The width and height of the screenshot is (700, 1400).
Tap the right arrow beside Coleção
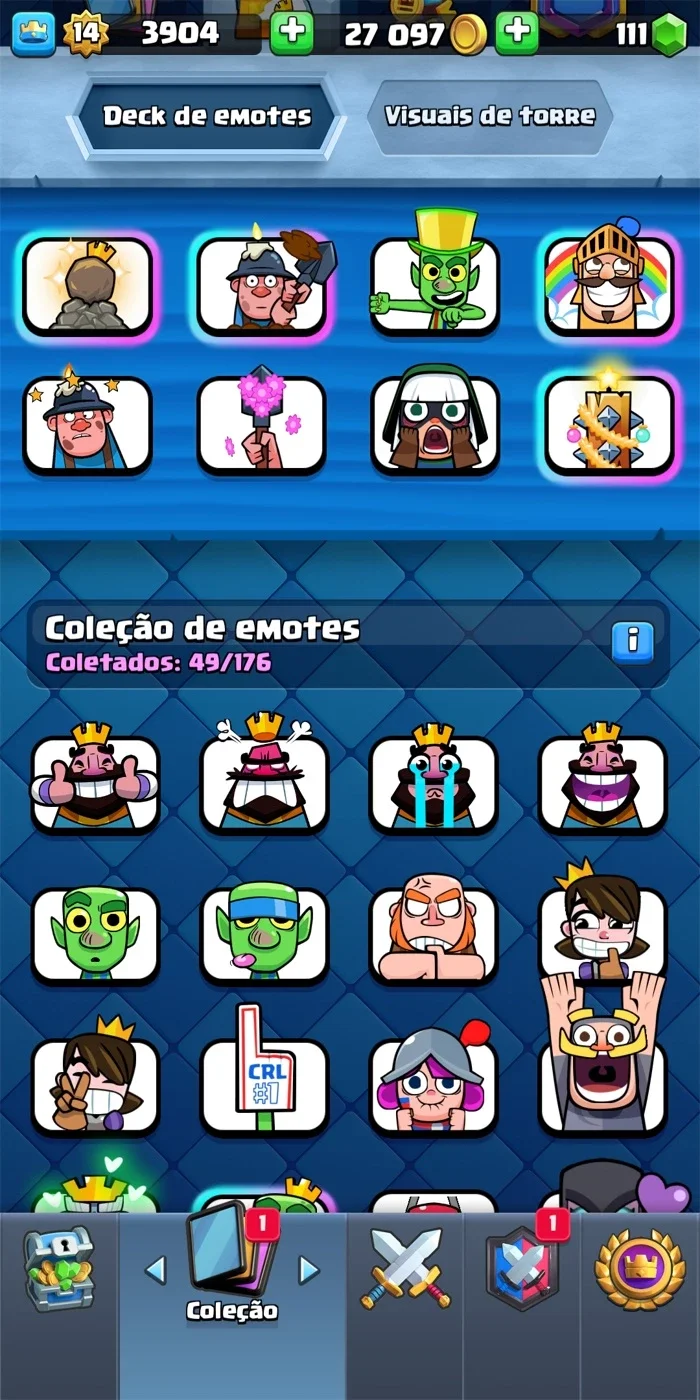point(309,1270)
